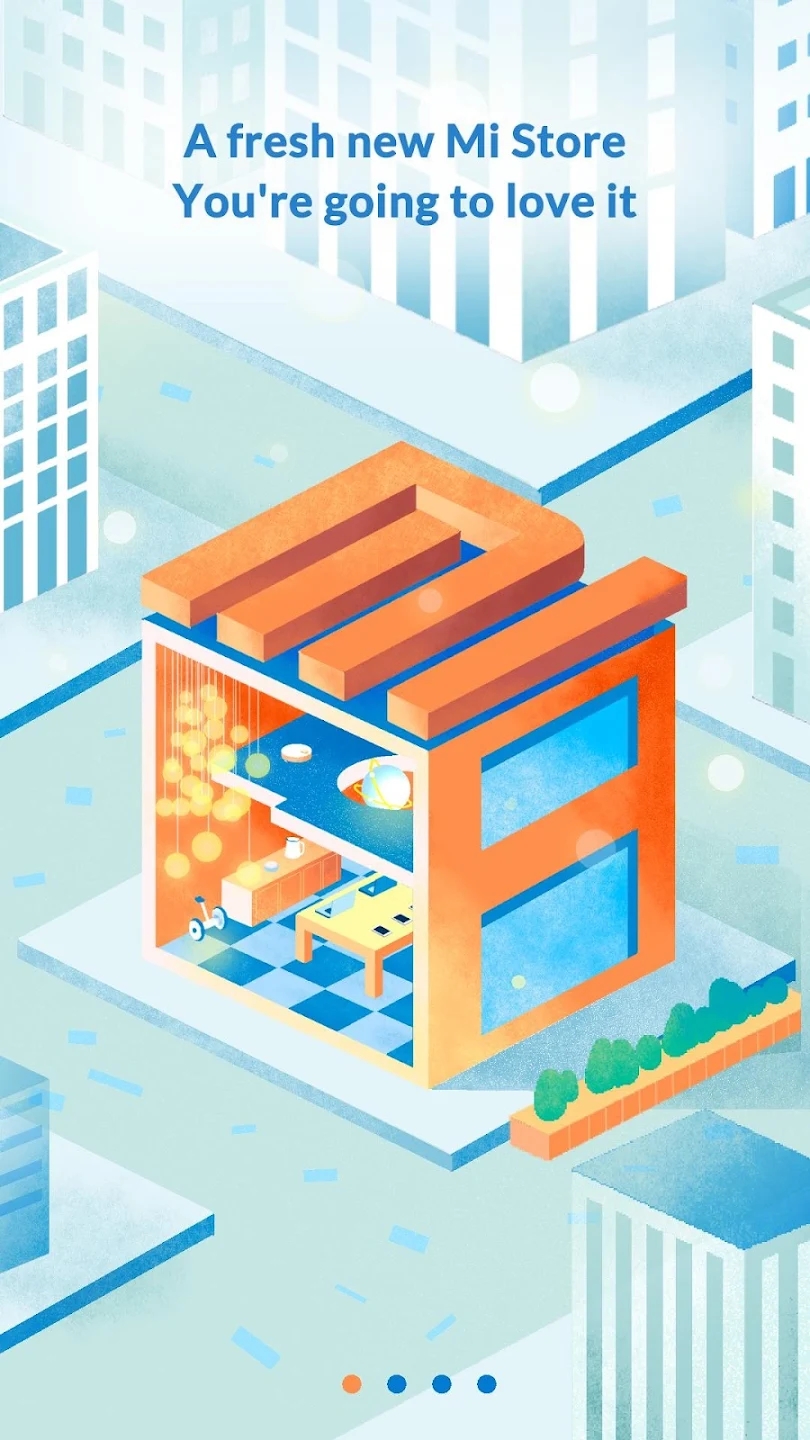The height and width of the screenshot is (1440, 810).
Task: Jump to the second onboarding page dot
Action: [397, 1384]
